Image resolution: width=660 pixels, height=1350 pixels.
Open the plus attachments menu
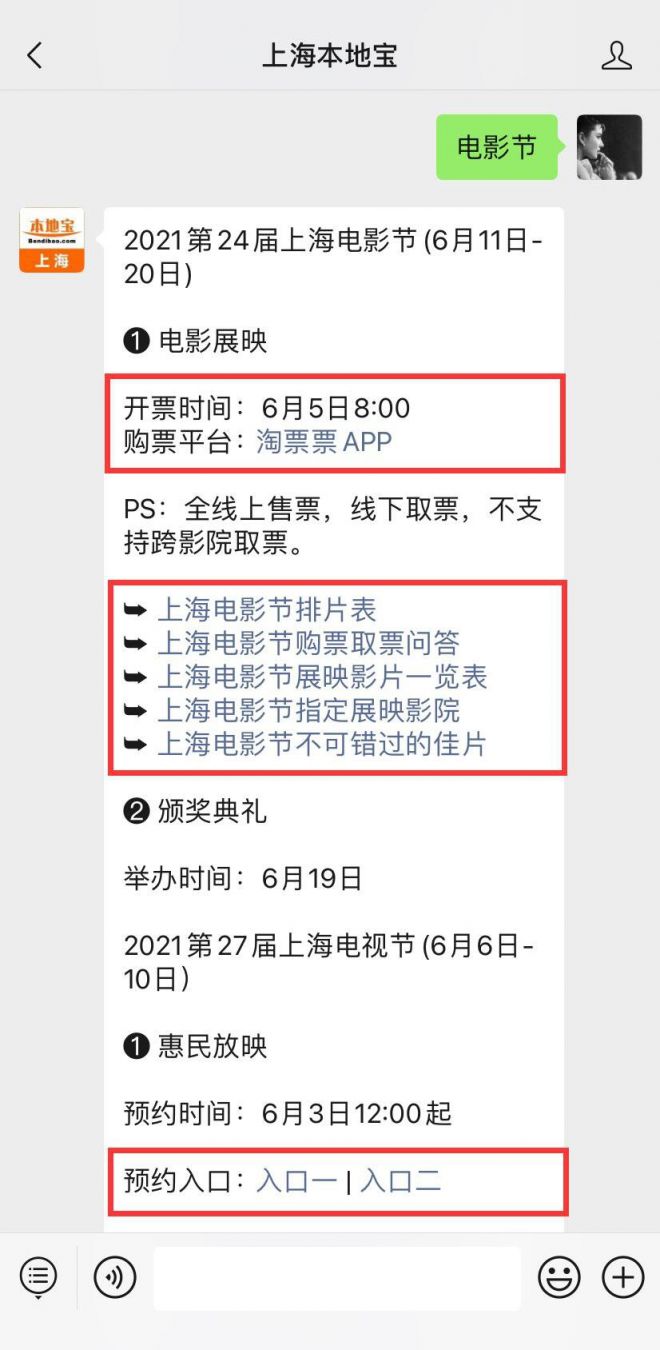point(622,1277)
